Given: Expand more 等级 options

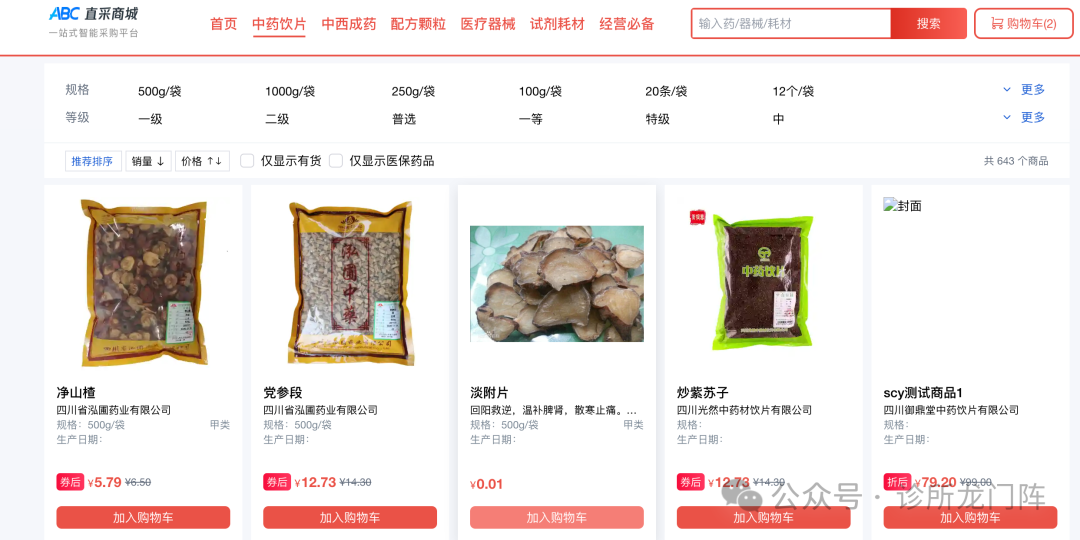Looking at the screenshot, I should [1024, 118].
